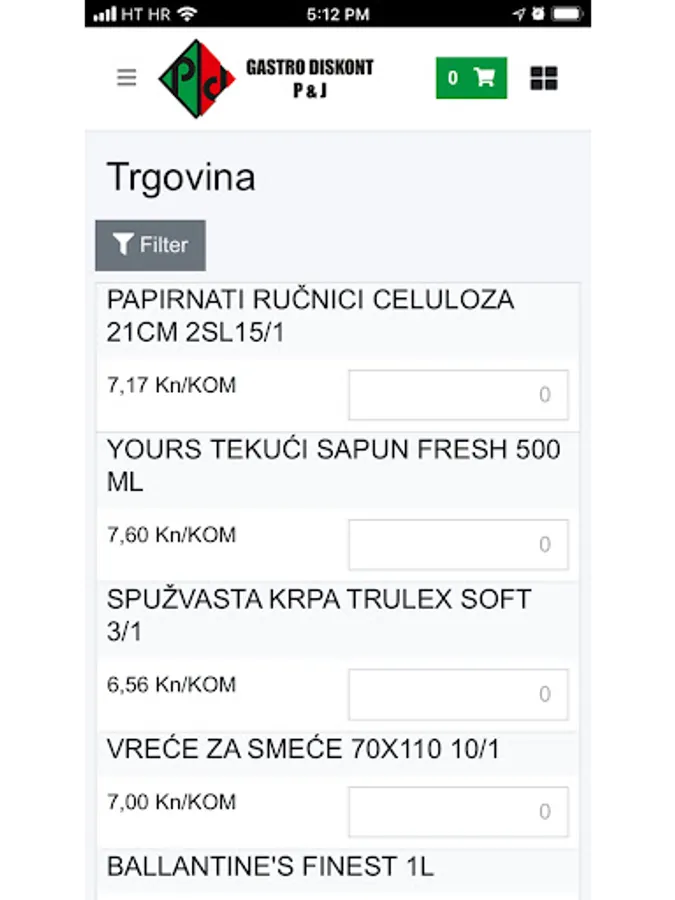Open Spužvasta krpa Trulex Soft product
The image size is (675, 900).
click(x=318, y=616)
